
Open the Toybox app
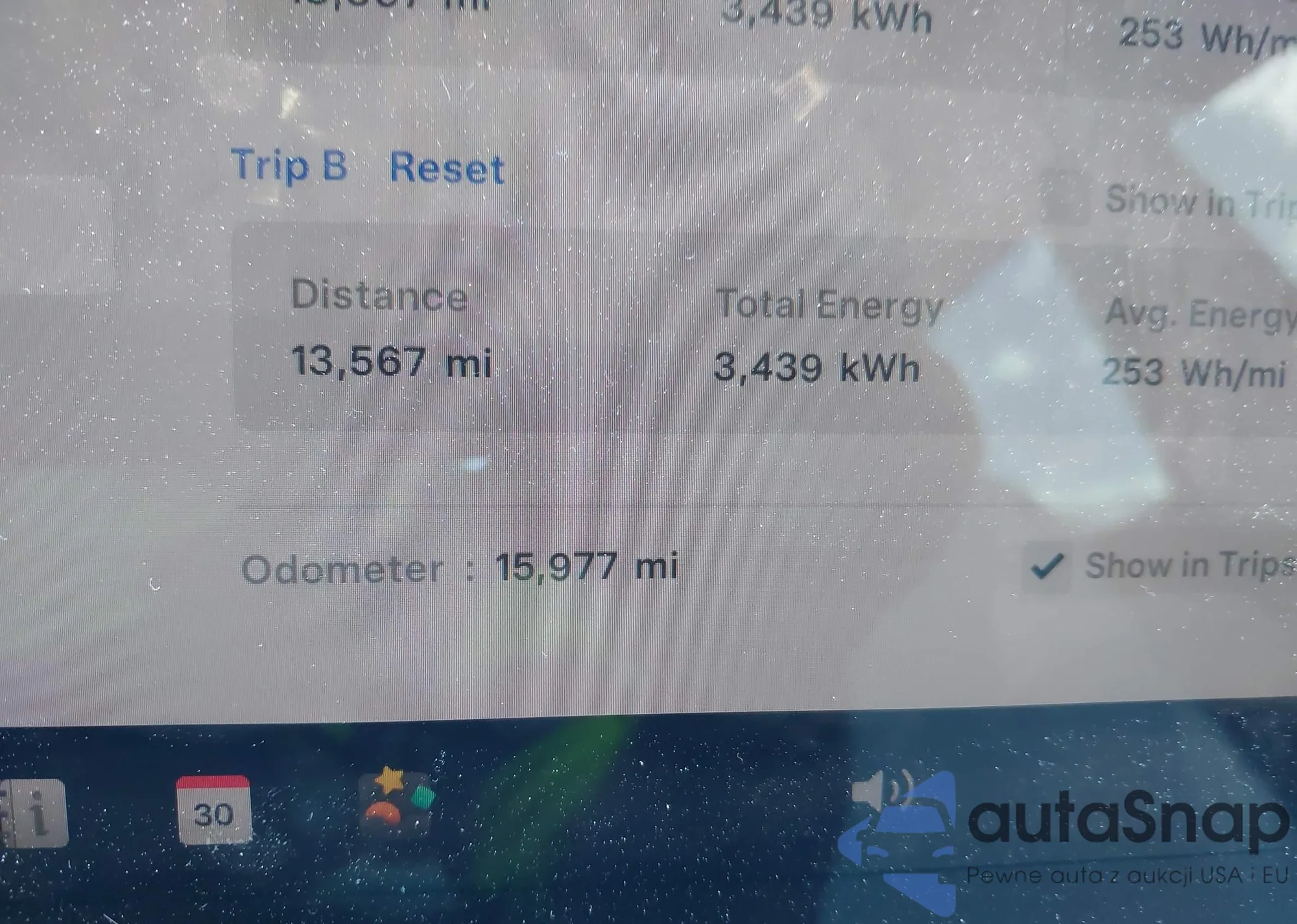(x=395, y=804)
